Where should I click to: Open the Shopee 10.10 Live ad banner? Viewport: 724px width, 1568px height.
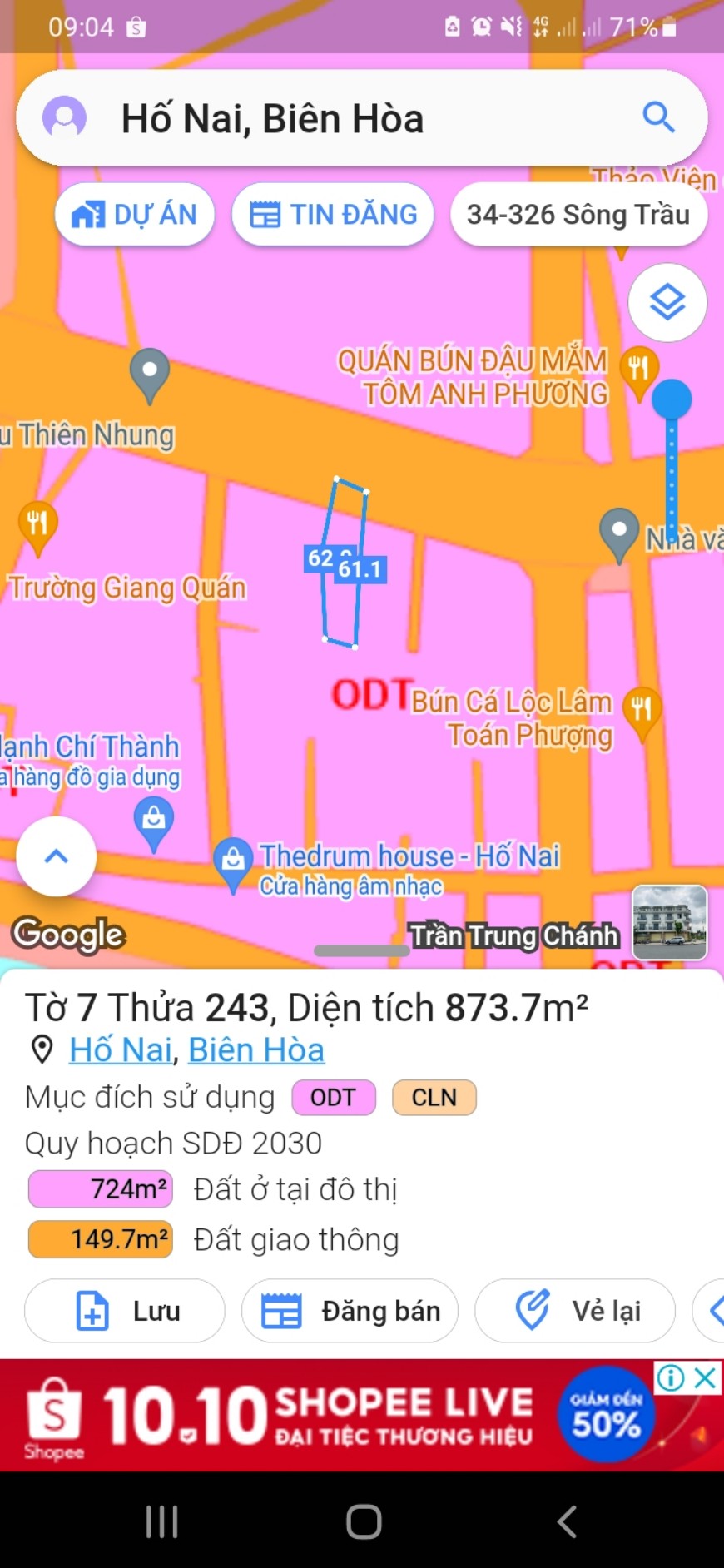[333, 1415]
